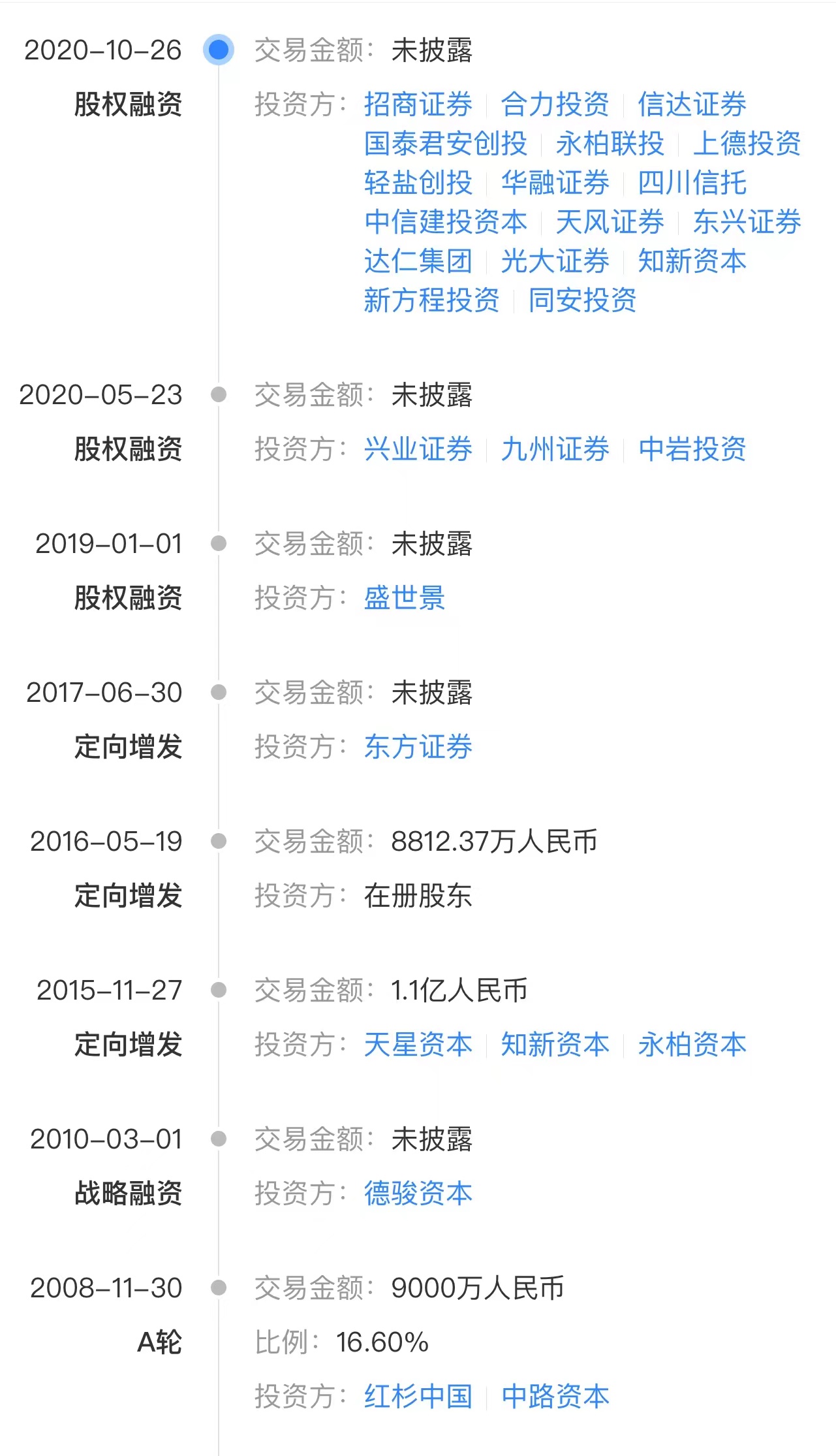The height and width of the screenshot is (1456, 836).
Task: Open 盛世景 investor details
Action: (404, 598)
